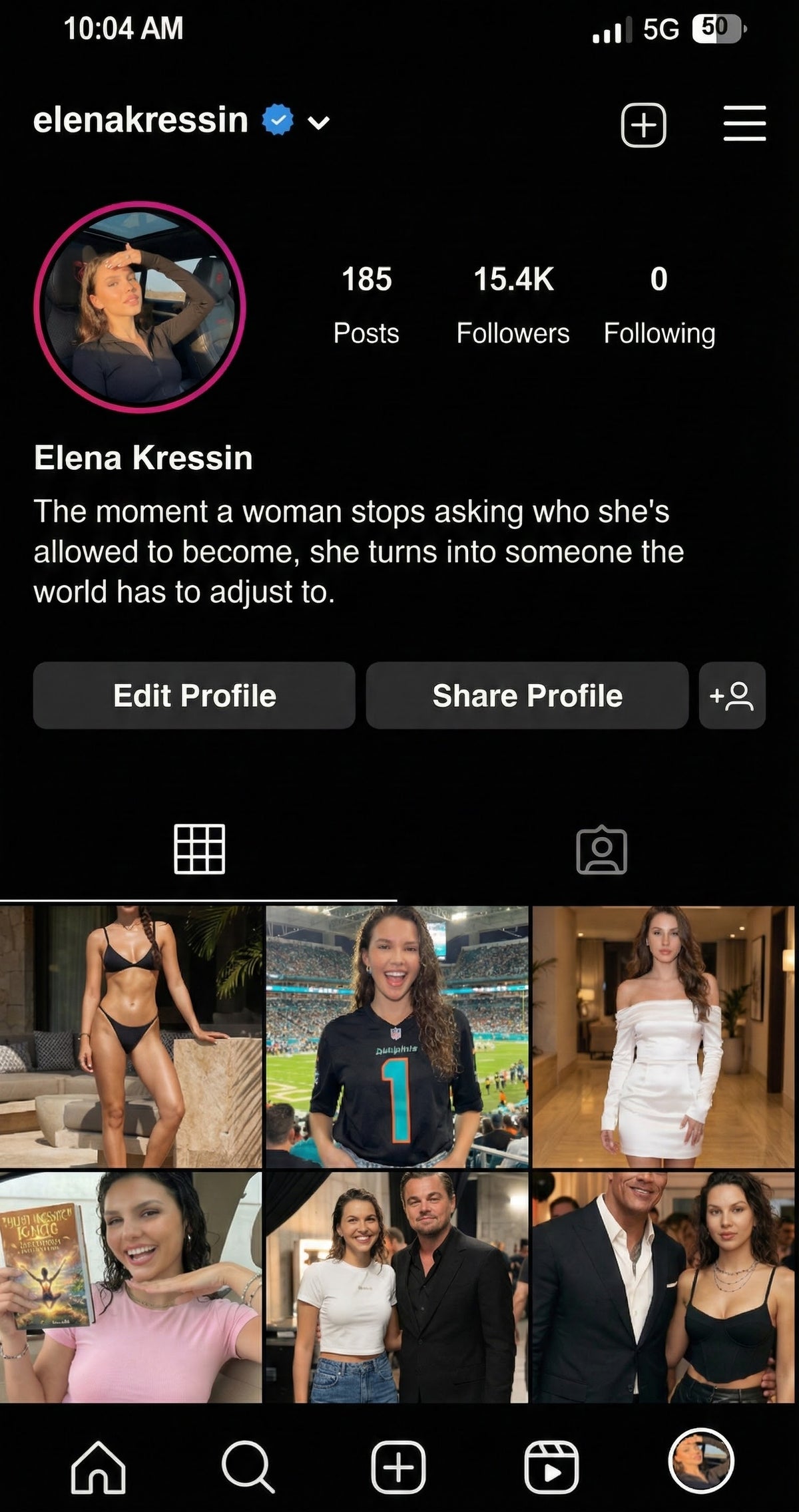The height and width of the screenshot is (1512, 799).
Task: Open the 185 Posts list
Action: 366,304
